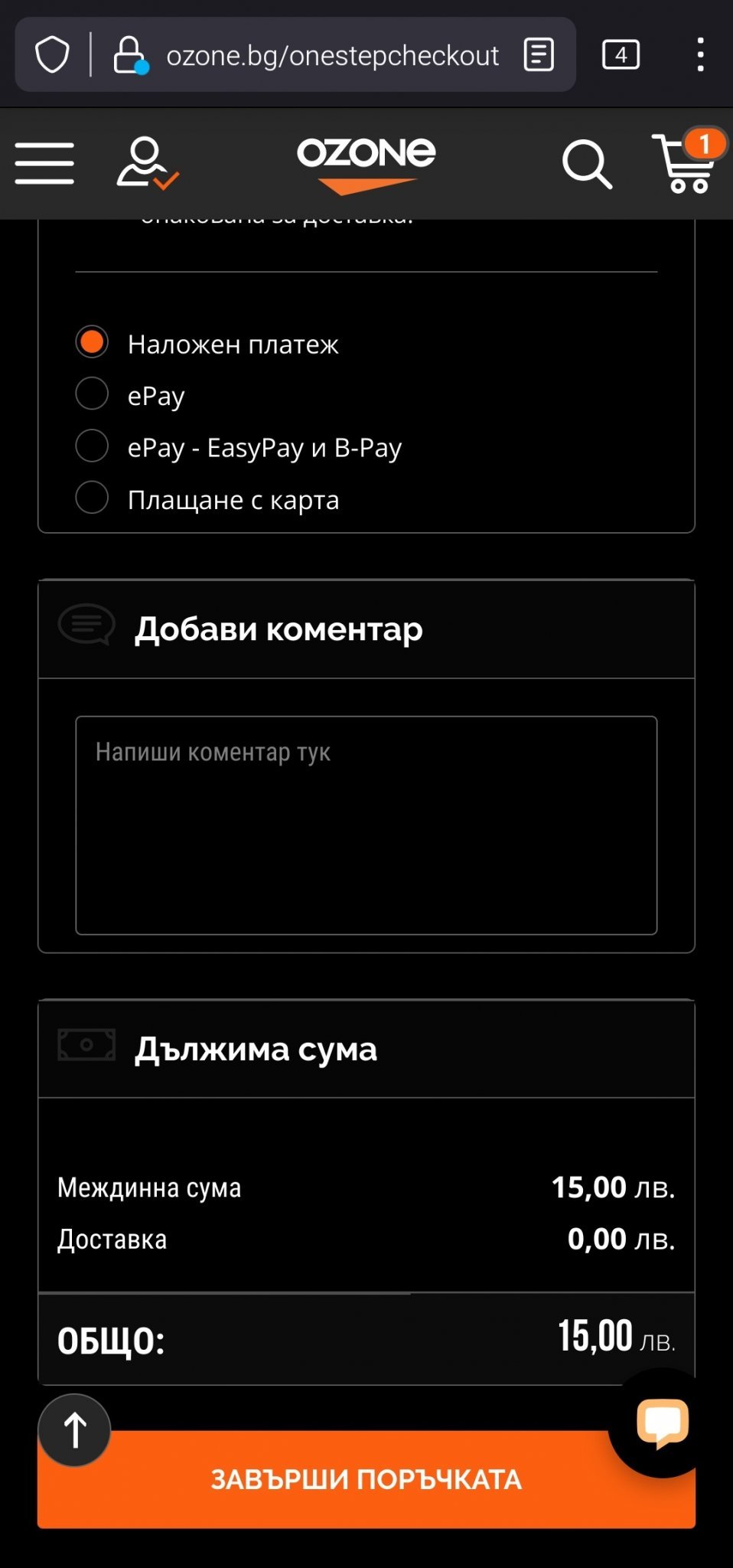Tap ЗАВЪРШИ ПОРЪЧКАТА to finish the order
Viewport: 733px width, 1568px height.
coord(366,1480)
